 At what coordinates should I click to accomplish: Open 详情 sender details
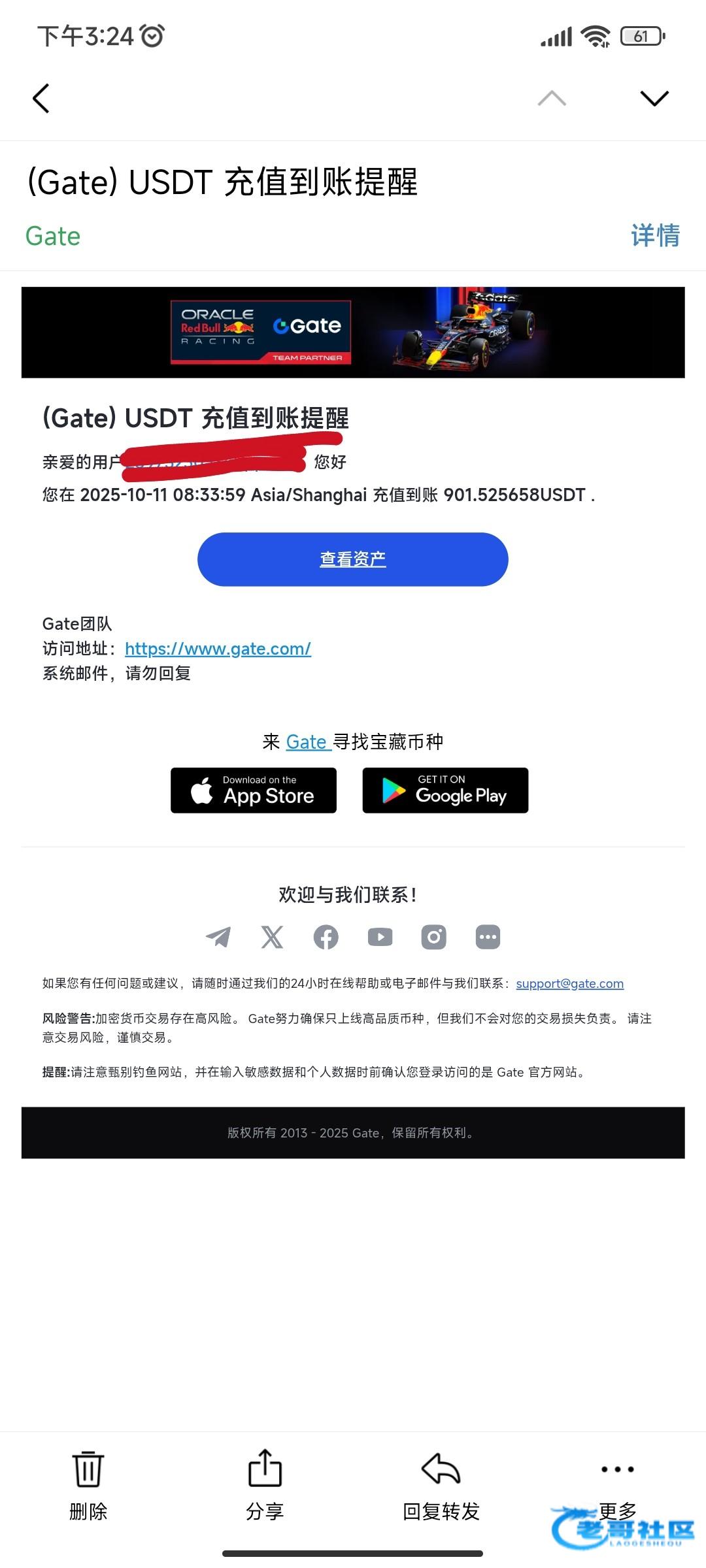655,236
